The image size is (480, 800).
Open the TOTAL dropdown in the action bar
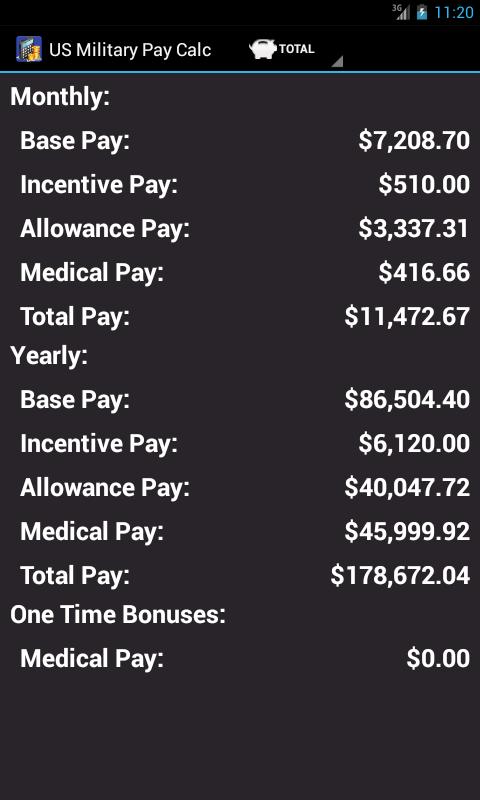(295, 50)
